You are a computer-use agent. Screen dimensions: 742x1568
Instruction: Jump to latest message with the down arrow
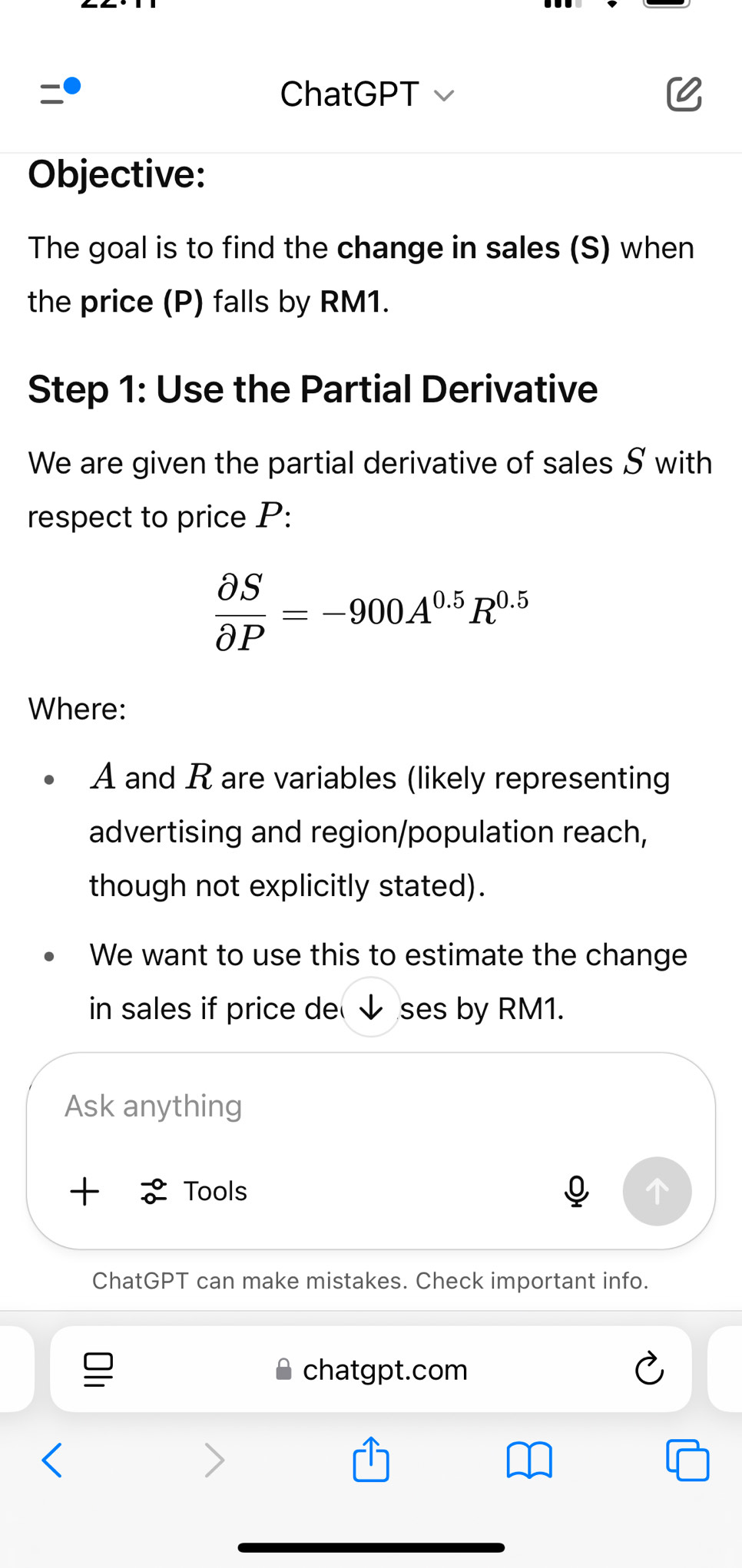[x=370, y=1007]
